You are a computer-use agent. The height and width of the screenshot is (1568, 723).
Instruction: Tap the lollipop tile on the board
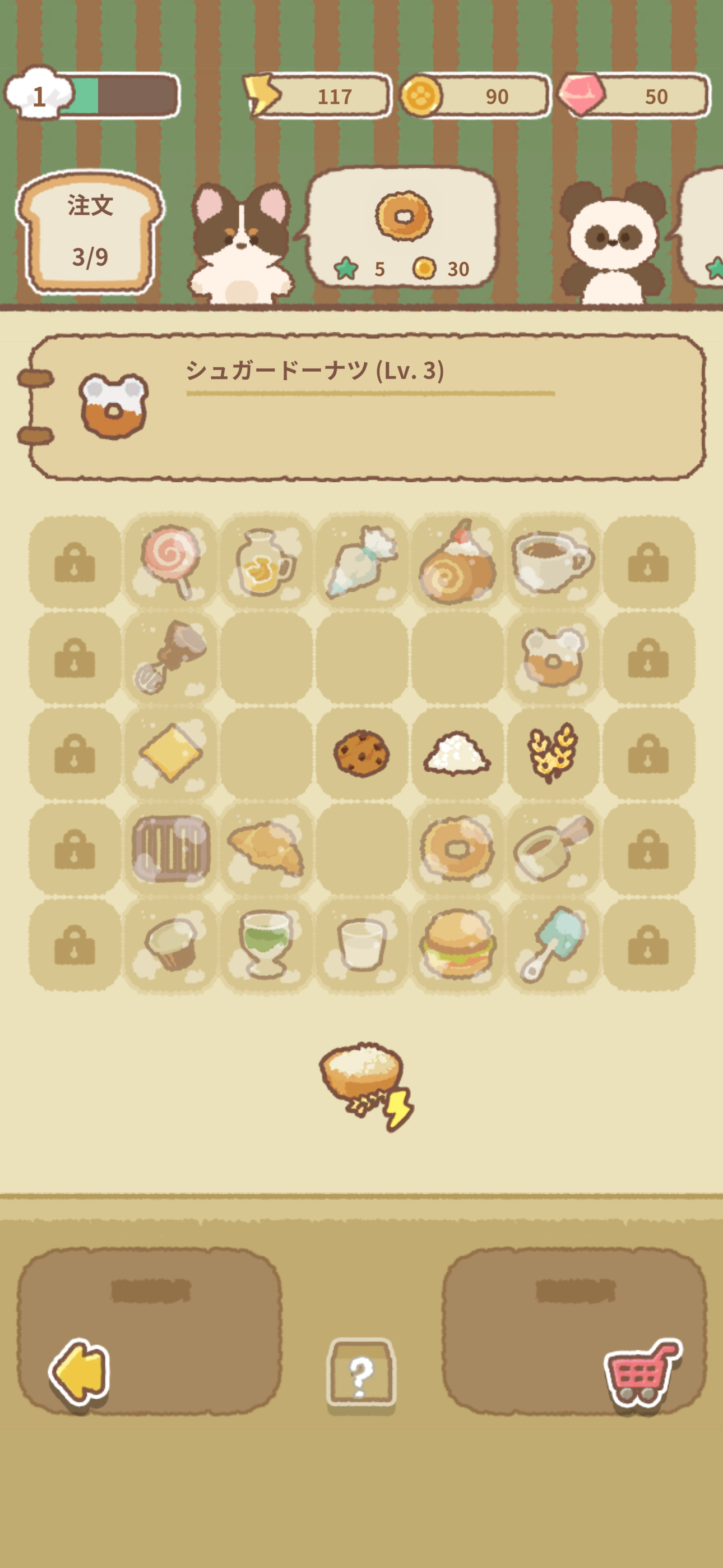(170, 561)
